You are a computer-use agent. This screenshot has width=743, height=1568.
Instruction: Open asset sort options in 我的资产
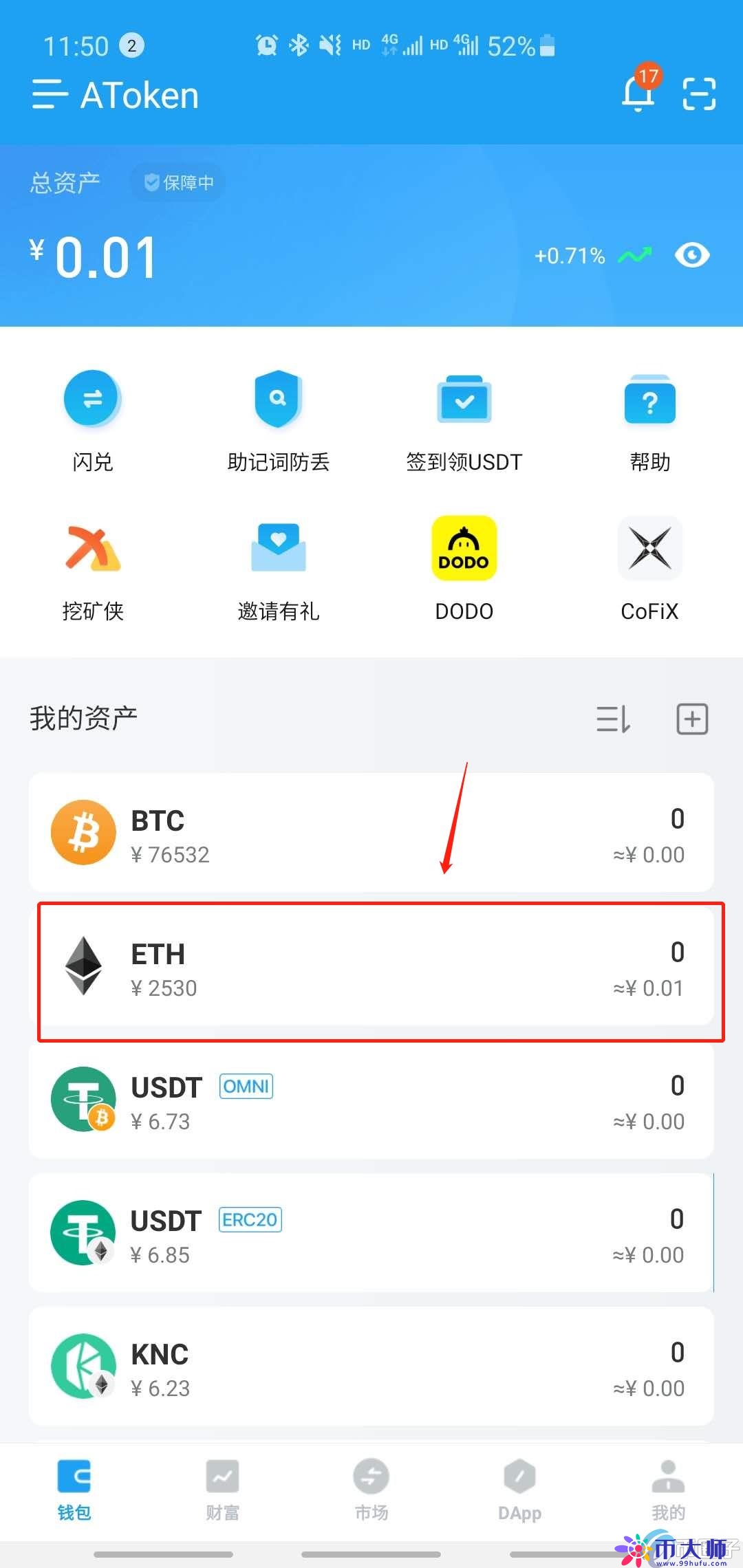coord(612,719)
